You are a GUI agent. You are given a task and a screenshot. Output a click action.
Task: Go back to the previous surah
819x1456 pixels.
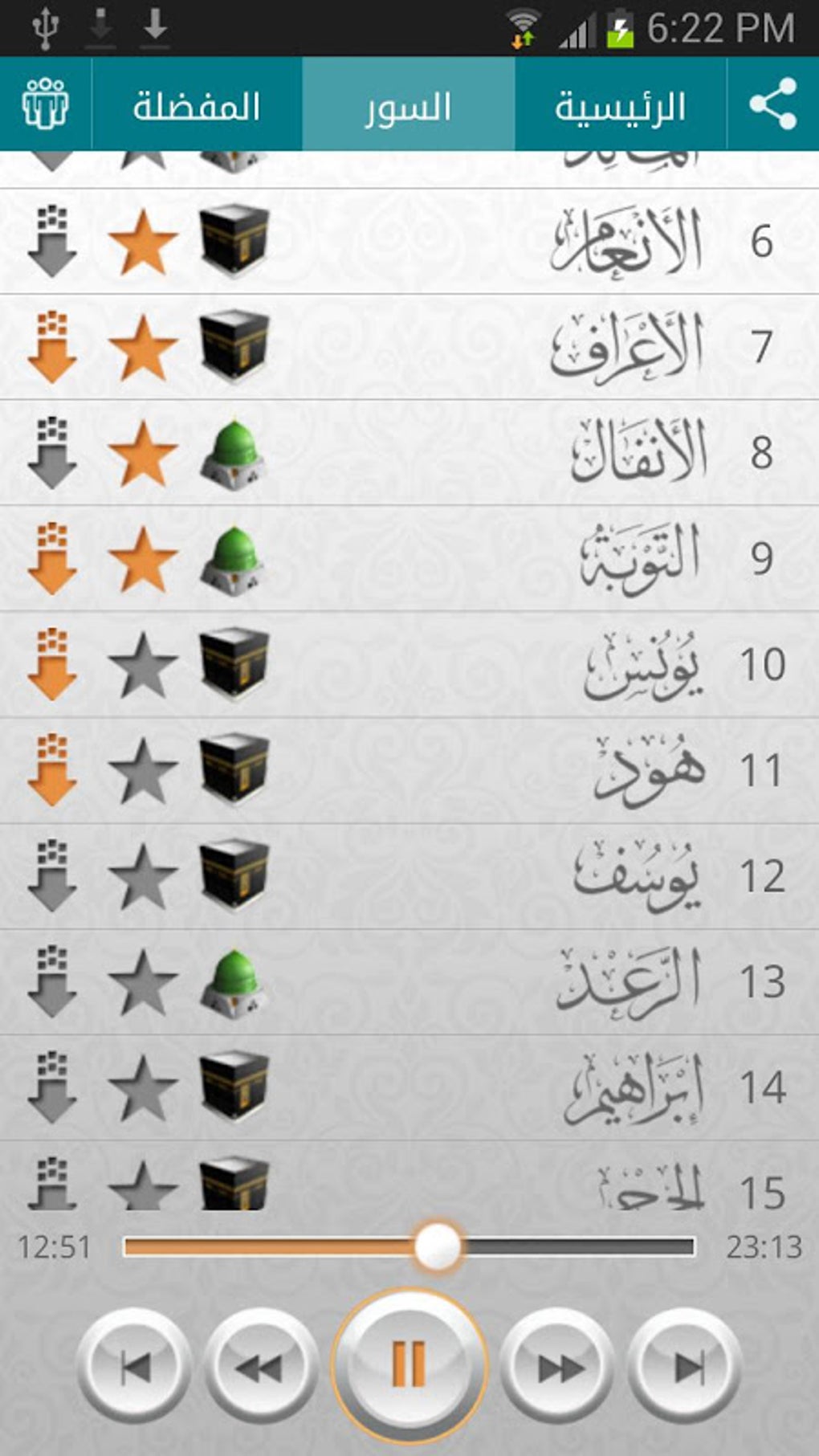tap(134, 1367)
